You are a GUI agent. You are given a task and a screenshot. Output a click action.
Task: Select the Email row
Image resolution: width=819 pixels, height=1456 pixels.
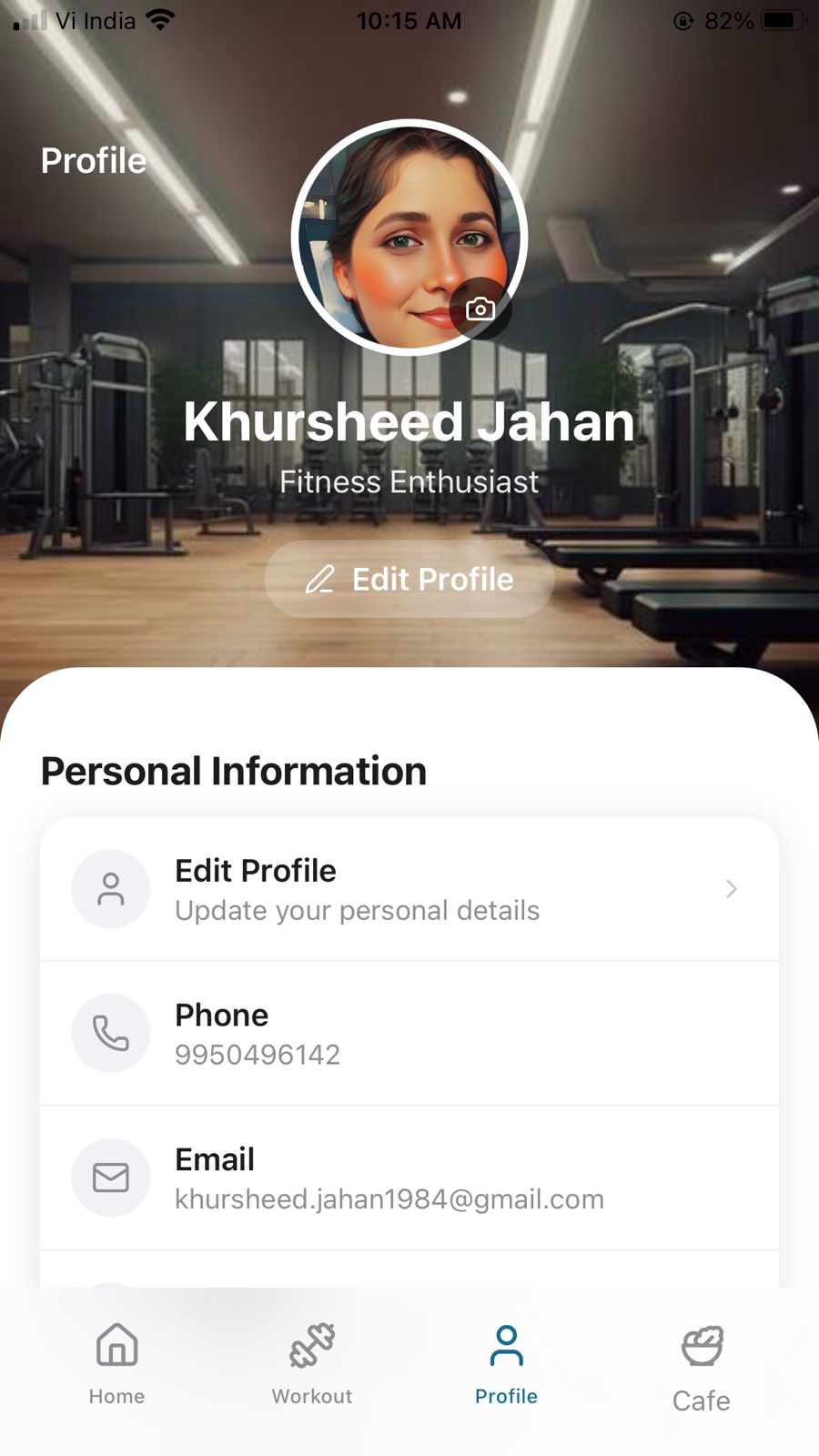click(409, 1178)
